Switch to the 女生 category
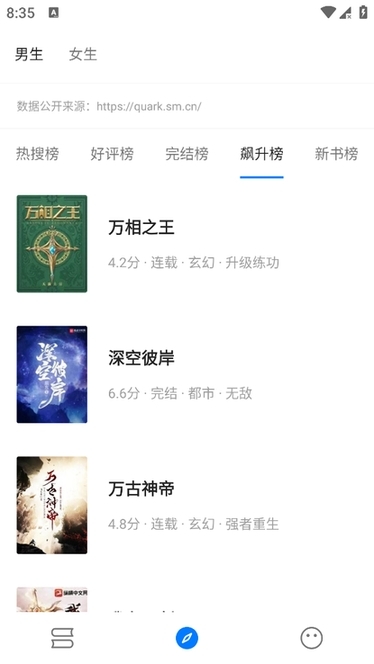This screenshot has height=664, width=374. pos(83,54)
